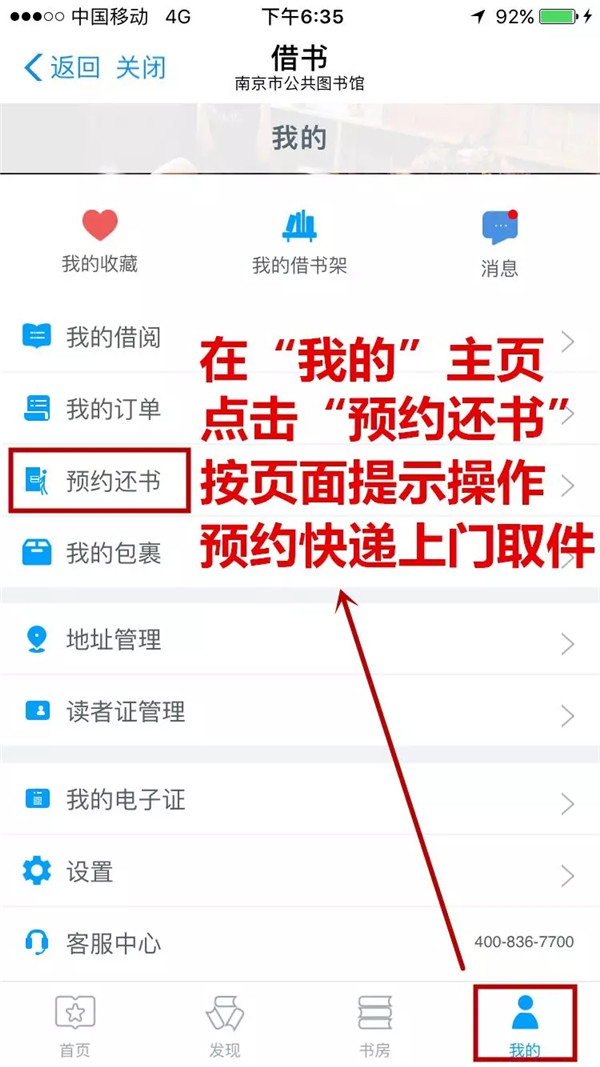View 我的订单 orders

point(112,408)
